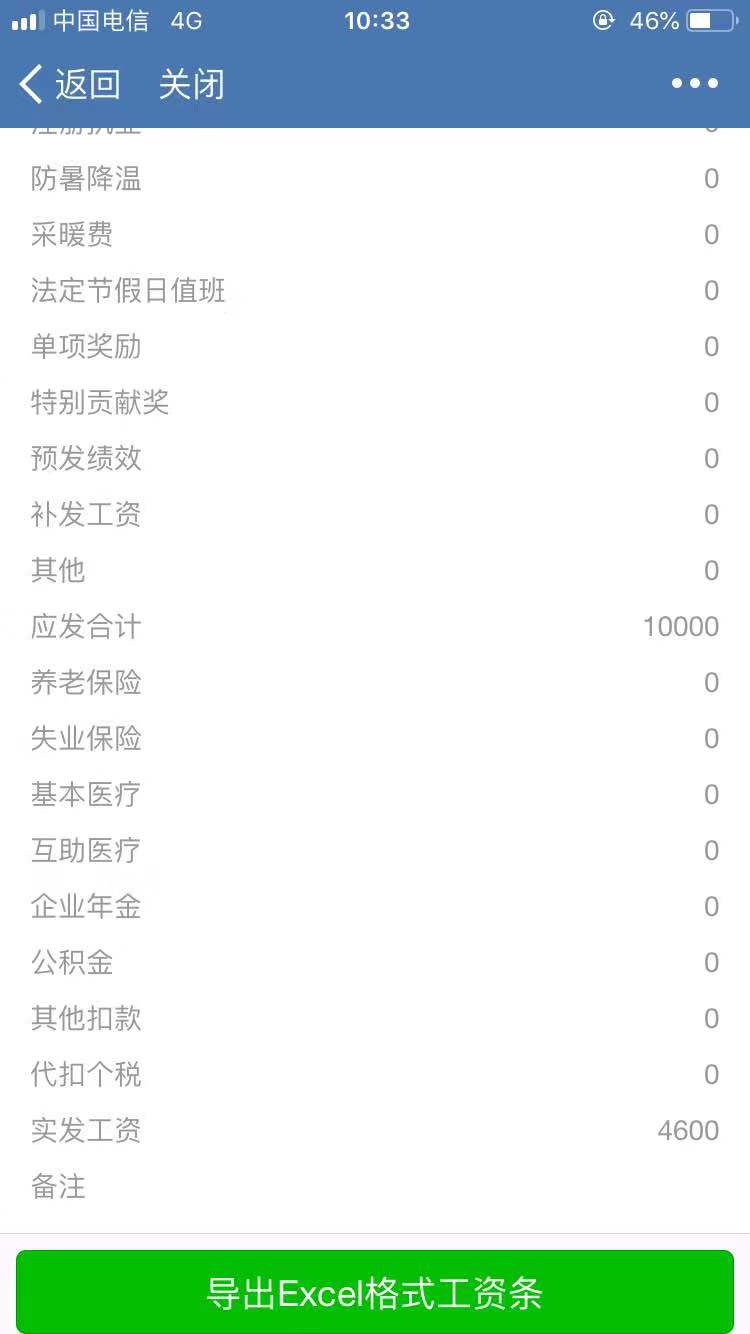Tap 返回 to go back

point(70,84)
